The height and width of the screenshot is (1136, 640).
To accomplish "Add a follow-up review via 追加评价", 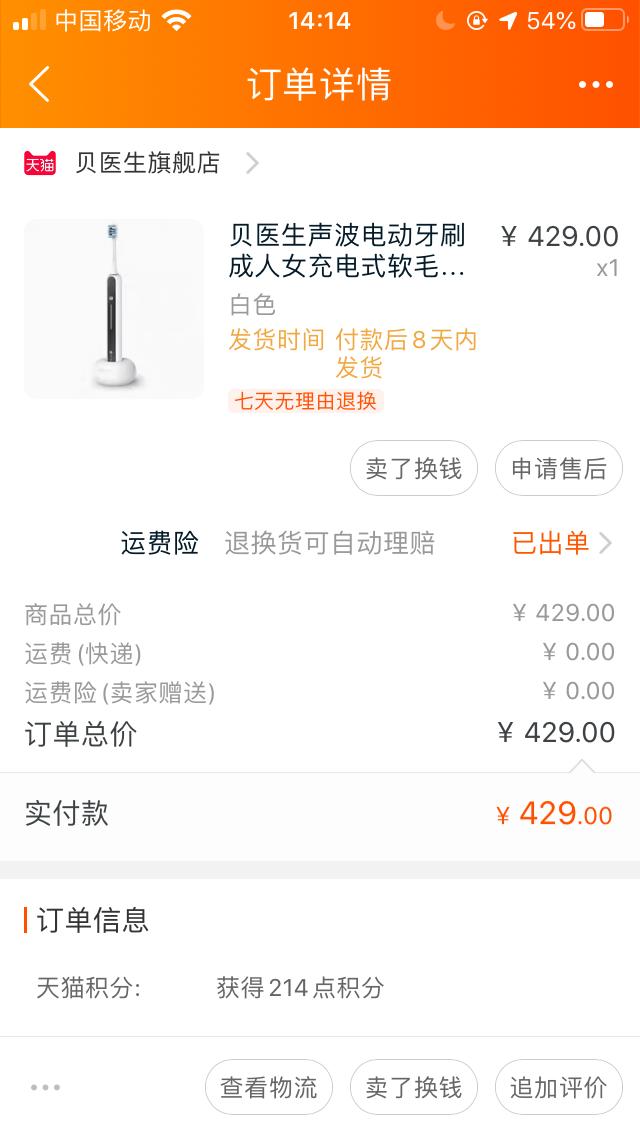I will point(559,1087).
